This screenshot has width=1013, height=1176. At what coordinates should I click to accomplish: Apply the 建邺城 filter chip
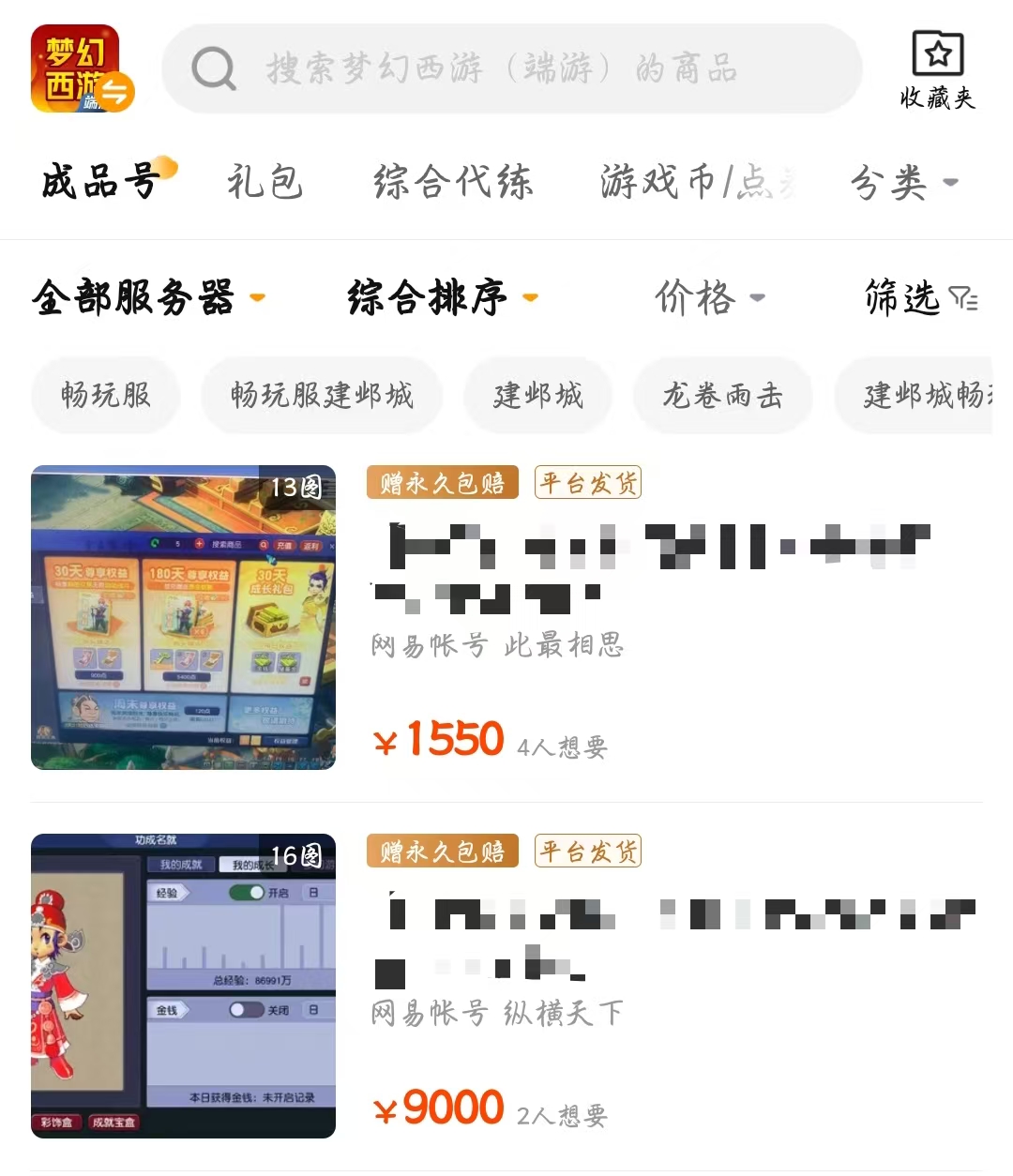tap(537, 395)
